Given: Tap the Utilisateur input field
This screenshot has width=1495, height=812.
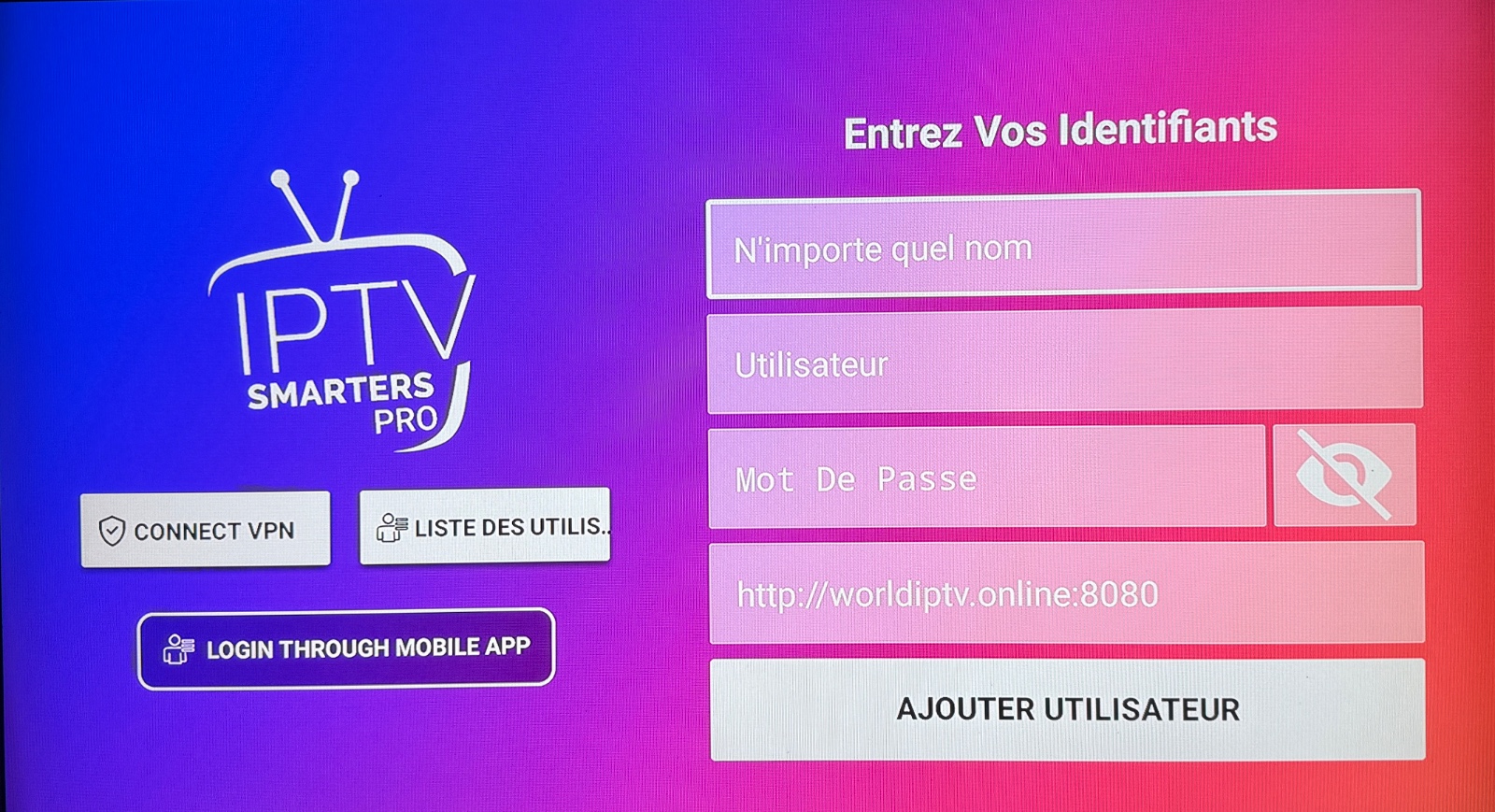Looking at the screenshot, I should [1064, 363].
